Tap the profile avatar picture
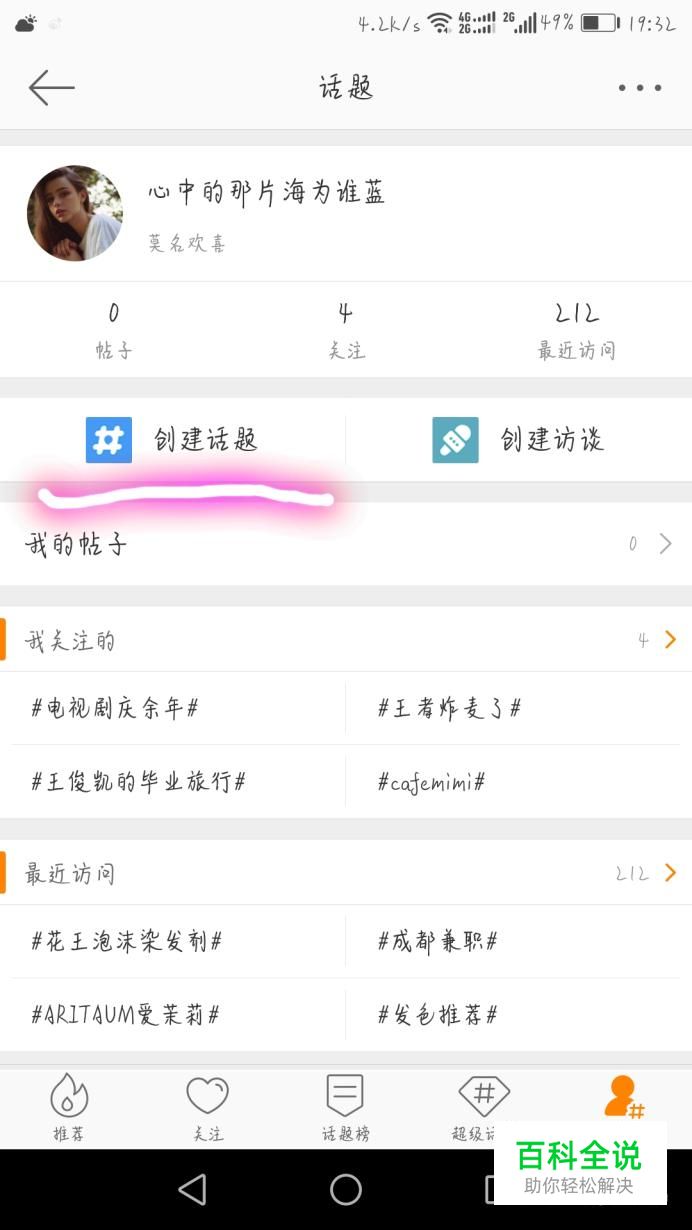The image size is (692, 1230). pos(75,213)
